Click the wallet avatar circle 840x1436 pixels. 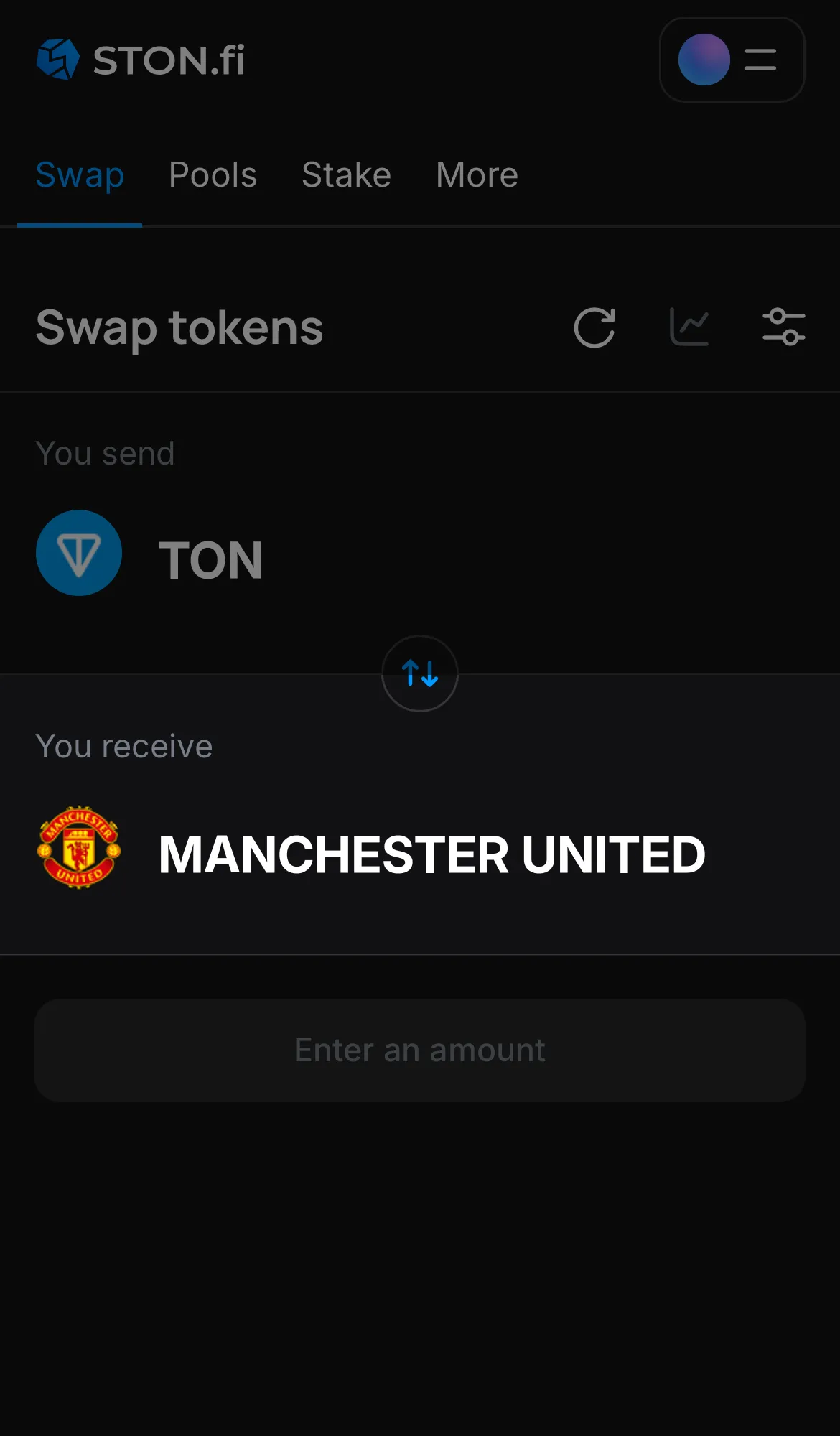[x=703, y=60]
